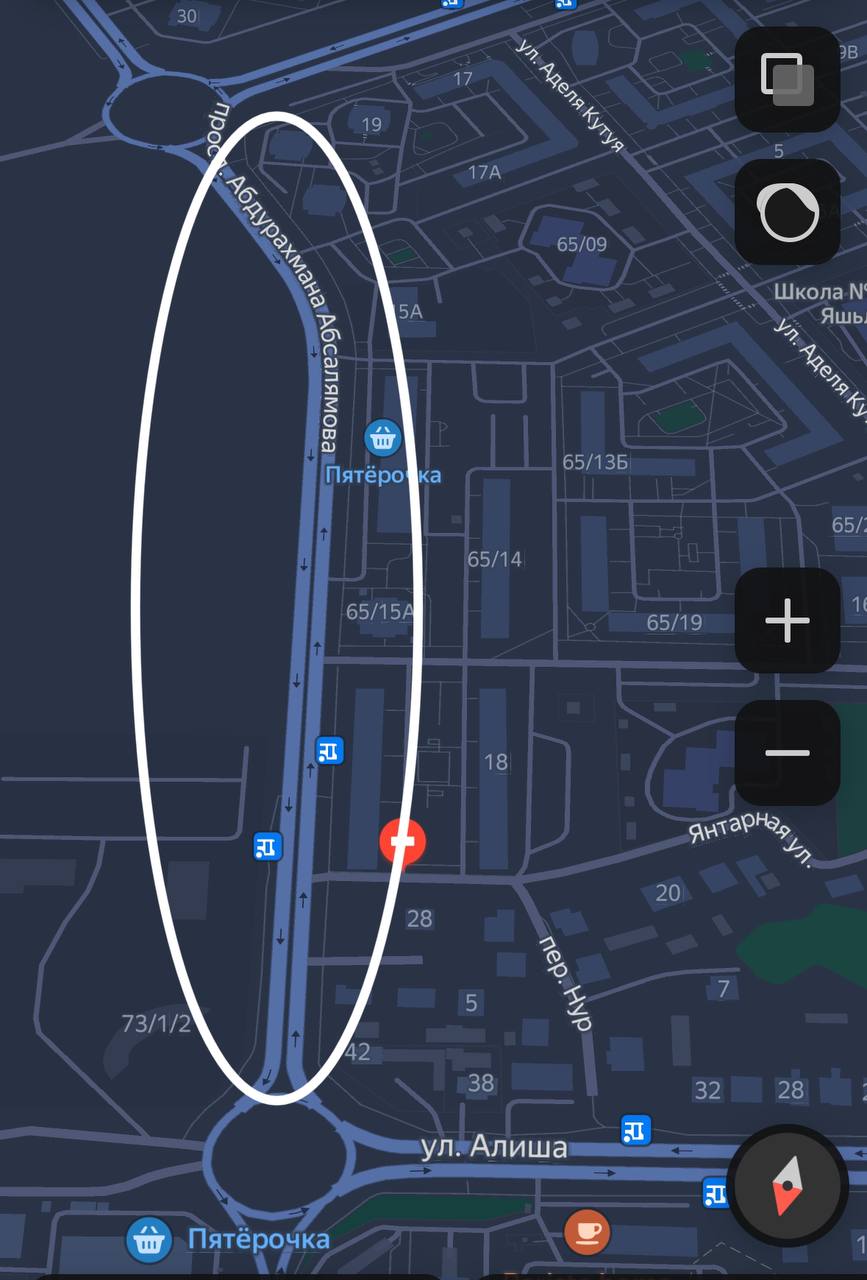Tap the round icon under layers button
The height and width of the screenshot is (1280, 867).
click(787, 212)
